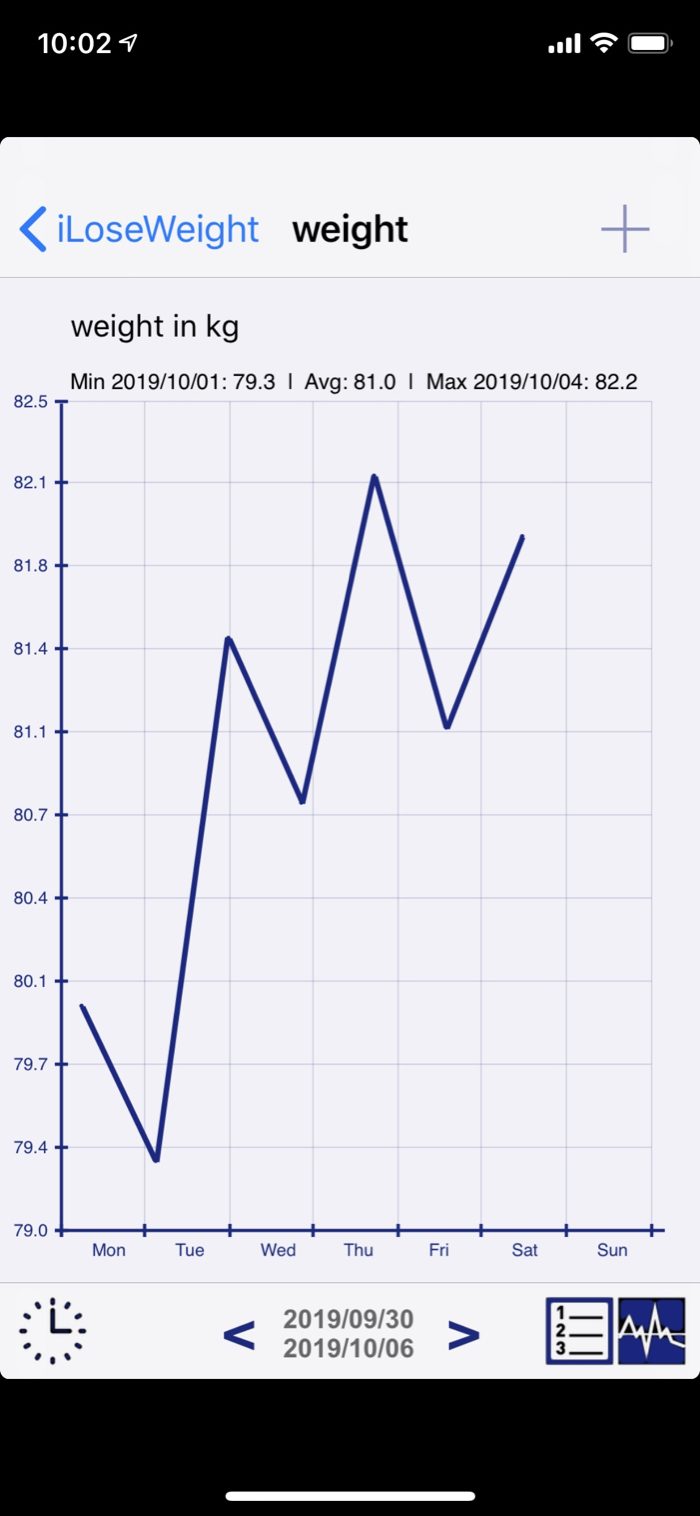Switch to the numbered list view

point(579,1331)
